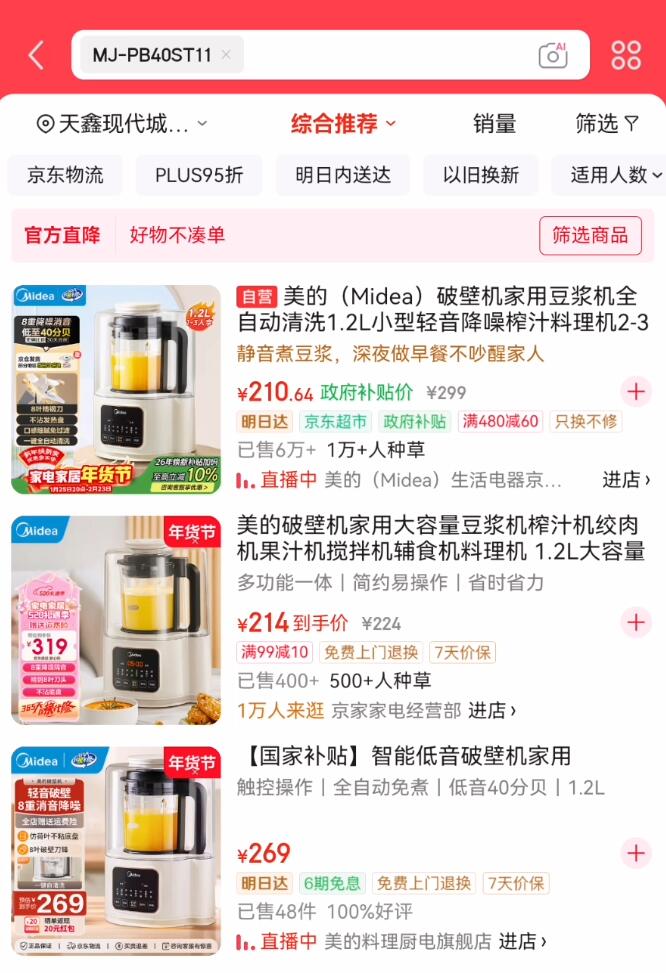666x973 pixels.
Task: Select the 以旧换新 chip
Action: (481, 175)
